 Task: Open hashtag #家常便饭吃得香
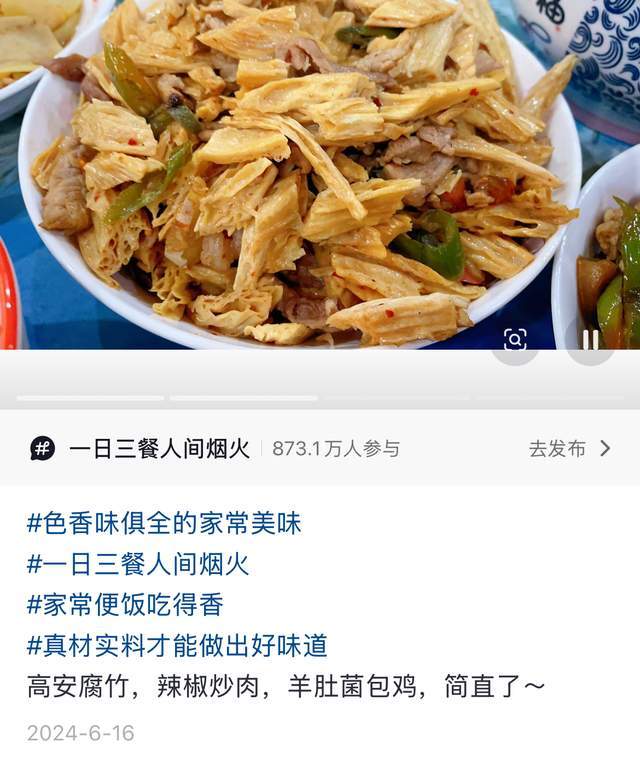click(125, 605)
